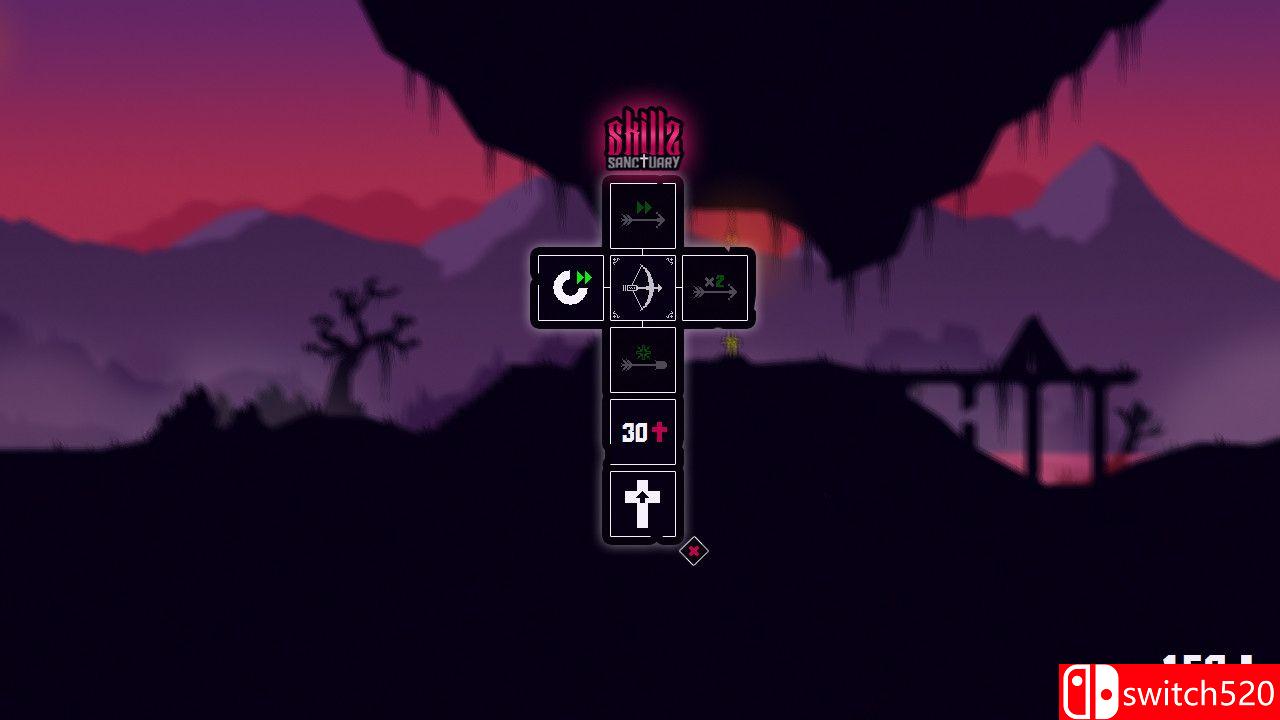Screen dimensions: 1280x720
Task: Close the skill tree menu
Action: [x=694, y=551]
